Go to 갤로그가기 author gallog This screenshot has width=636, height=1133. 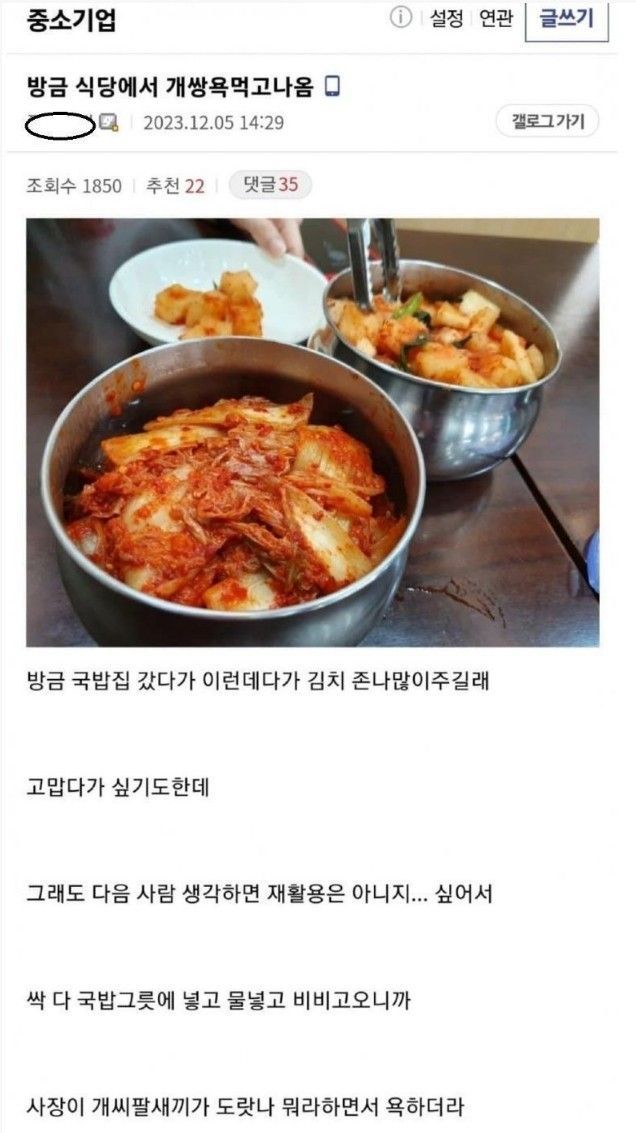point(547,121)
